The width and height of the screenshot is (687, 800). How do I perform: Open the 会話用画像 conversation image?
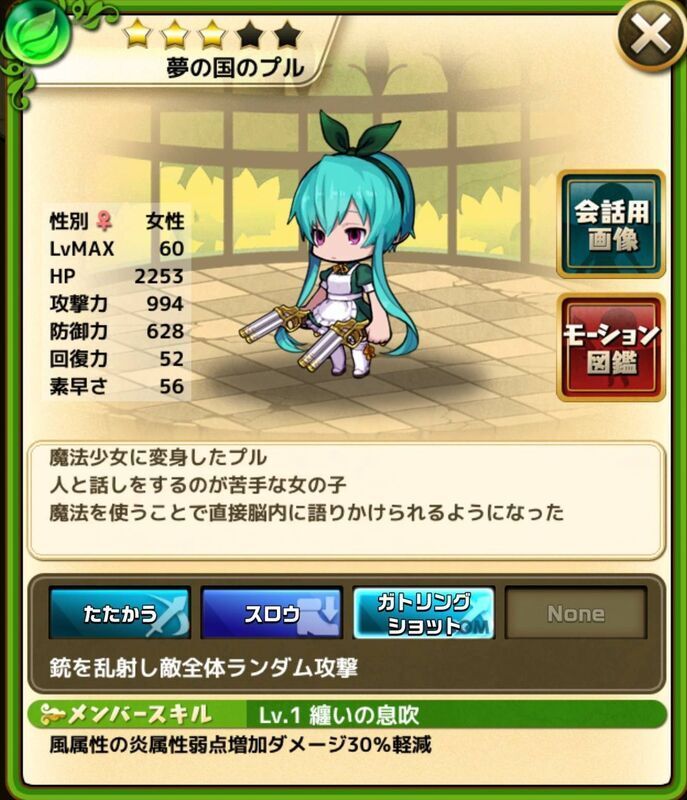611,224
